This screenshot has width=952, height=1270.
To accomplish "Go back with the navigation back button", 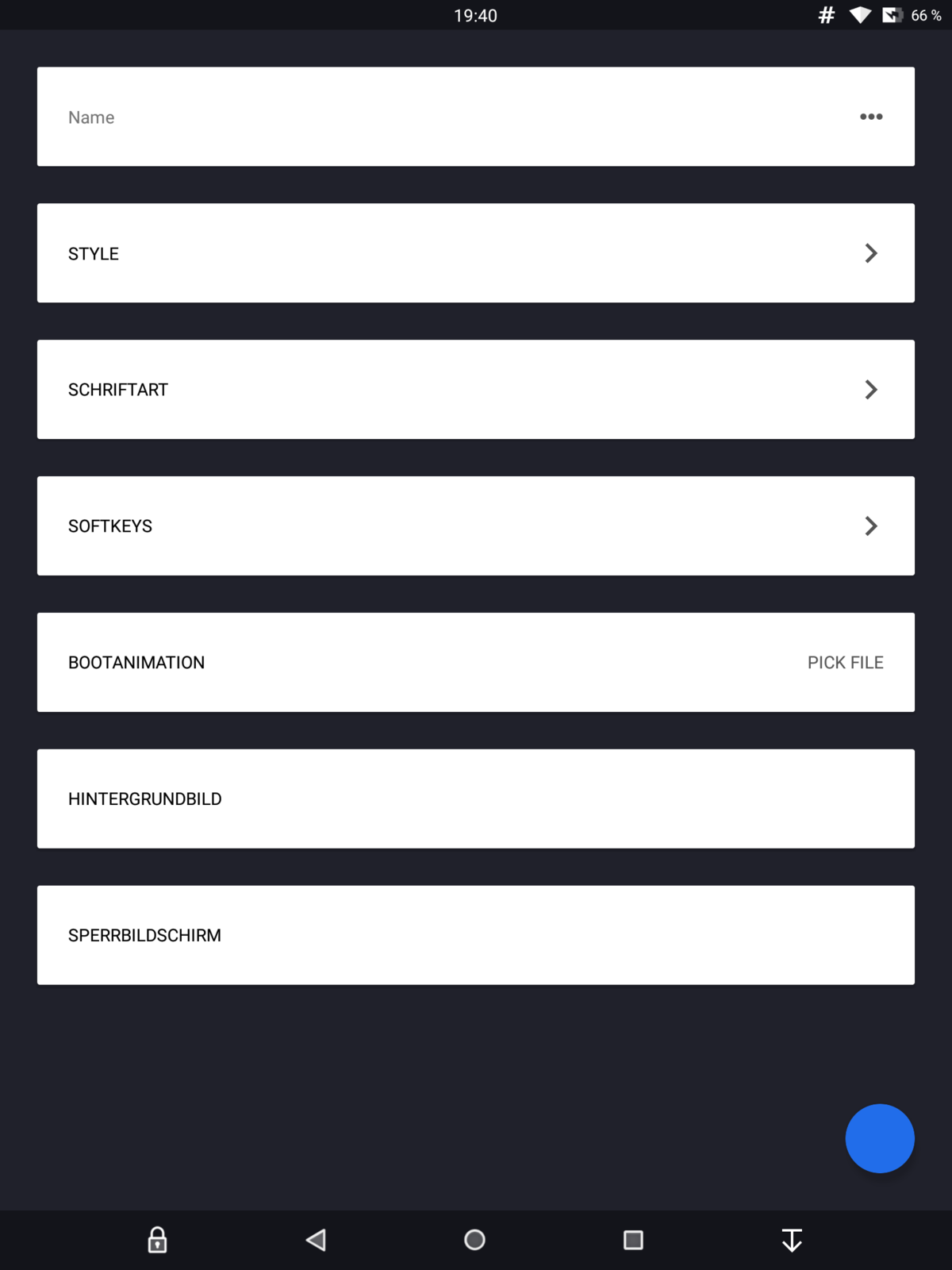I will coord(316,1240).
